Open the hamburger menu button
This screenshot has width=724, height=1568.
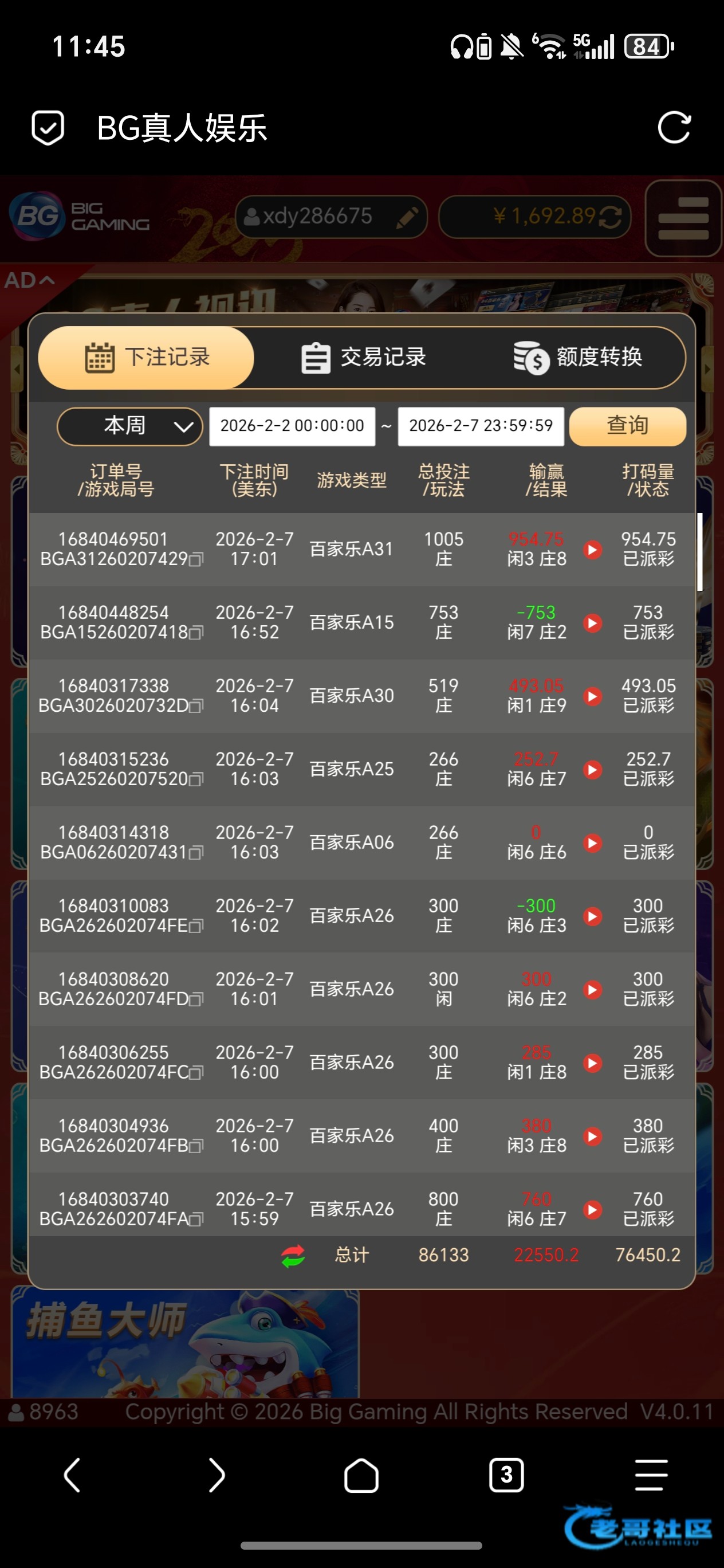pyautogui.click(x=683, y=218)
